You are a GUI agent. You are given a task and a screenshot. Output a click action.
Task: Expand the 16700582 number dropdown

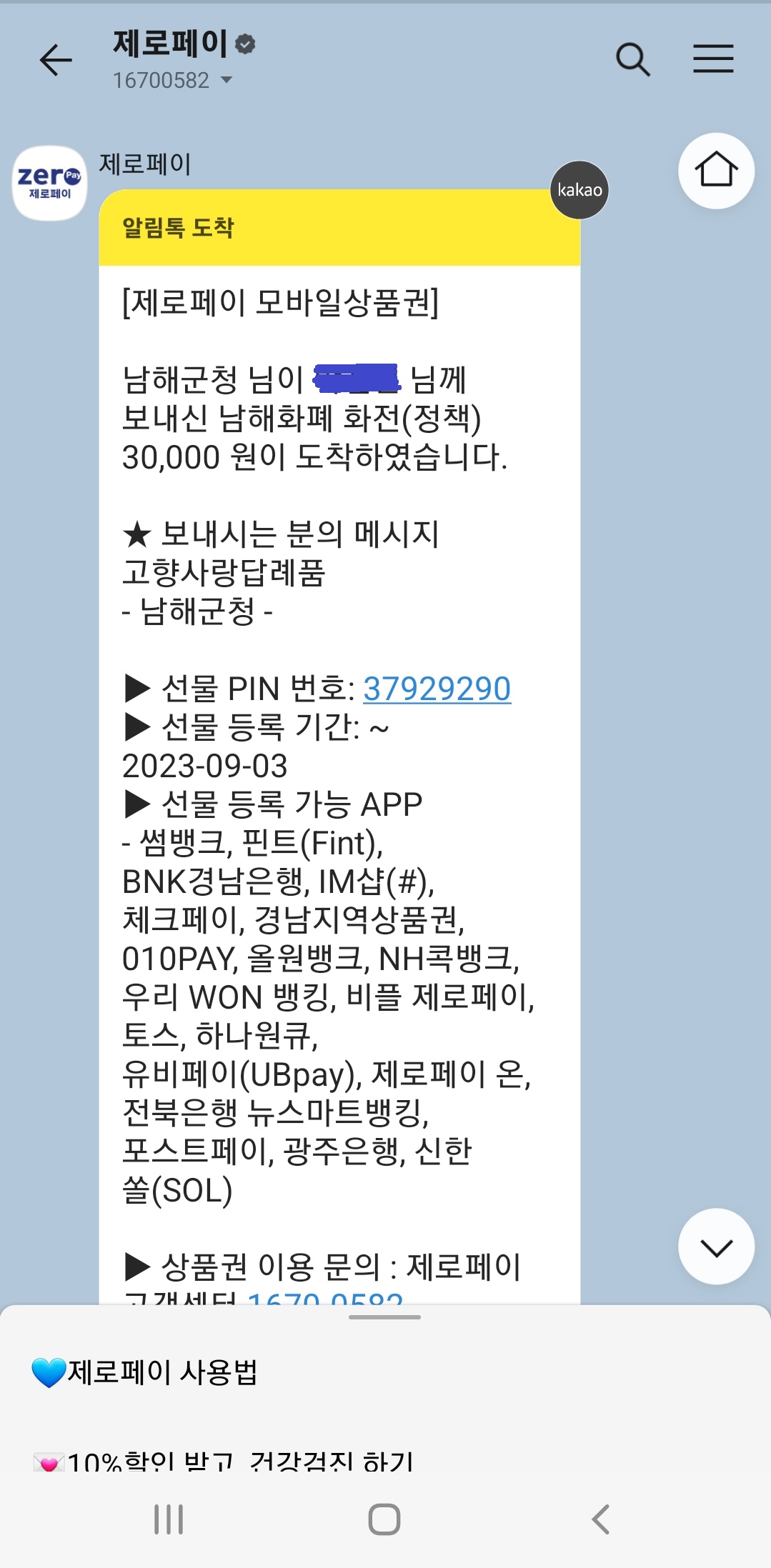click(226, 80)
